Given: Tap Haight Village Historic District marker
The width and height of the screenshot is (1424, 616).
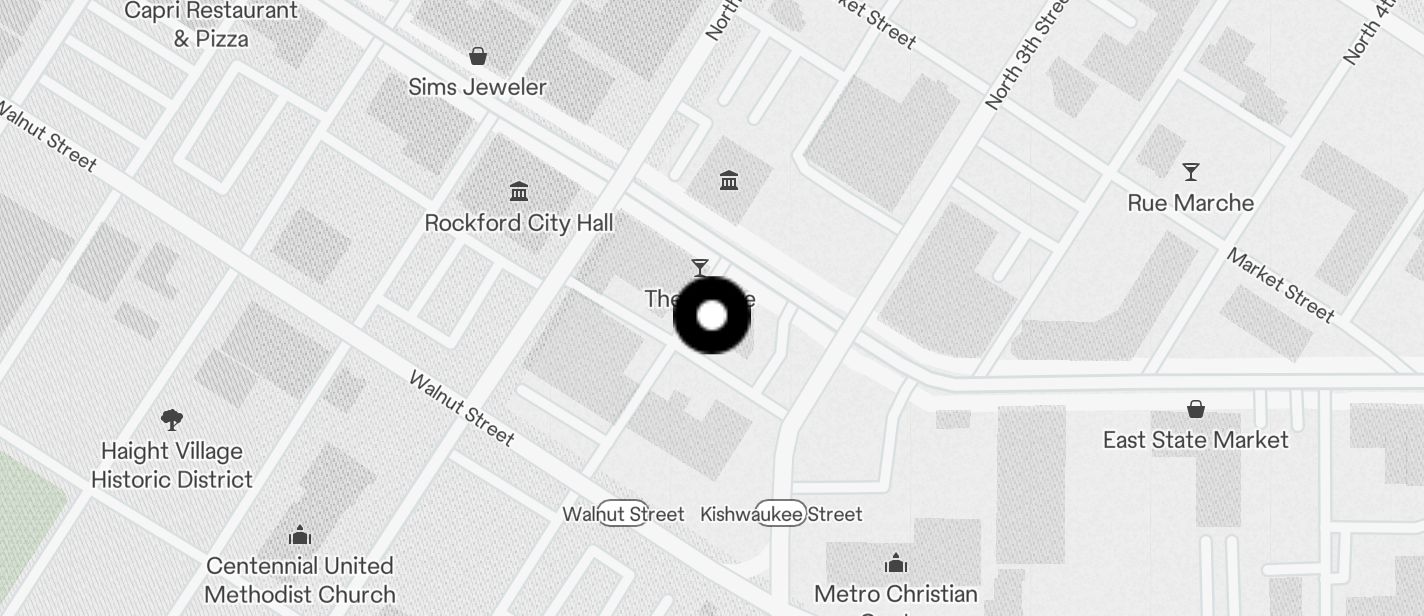Looking at the screenshot, I should coord(172,420).
